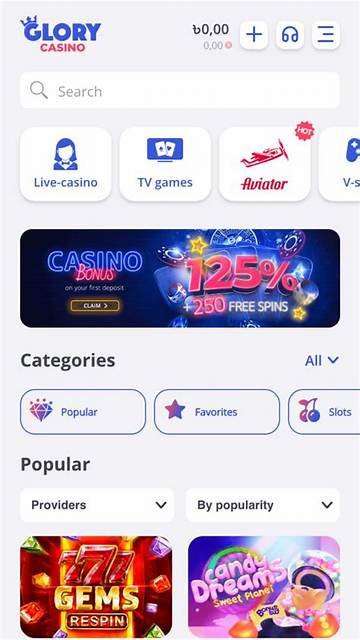This screenshot has height=640, width=360.
Task: Select the Slots category chip
Action: pyautogui.click(x=324, y=412)
